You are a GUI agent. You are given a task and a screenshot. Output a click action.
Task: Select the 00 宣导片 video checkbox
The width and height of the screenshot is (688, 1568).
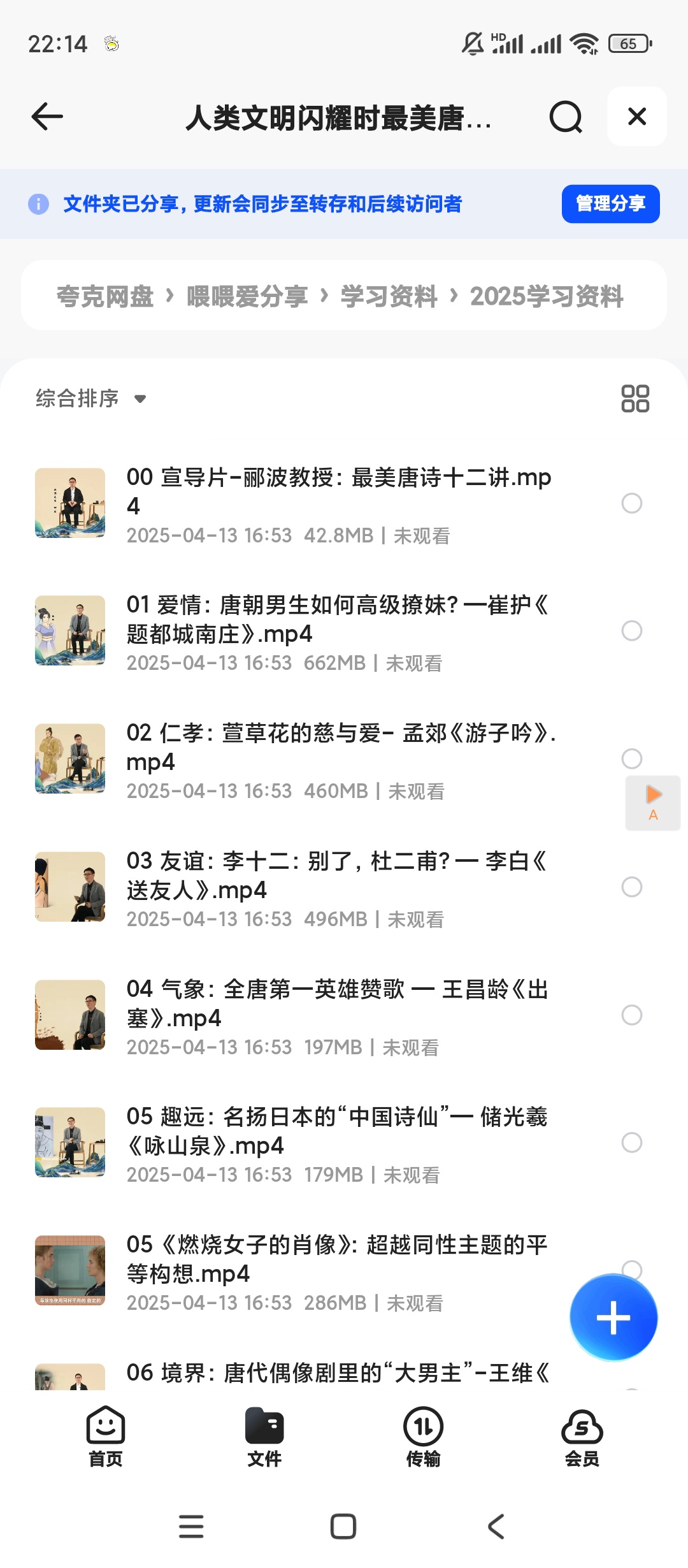631,504
